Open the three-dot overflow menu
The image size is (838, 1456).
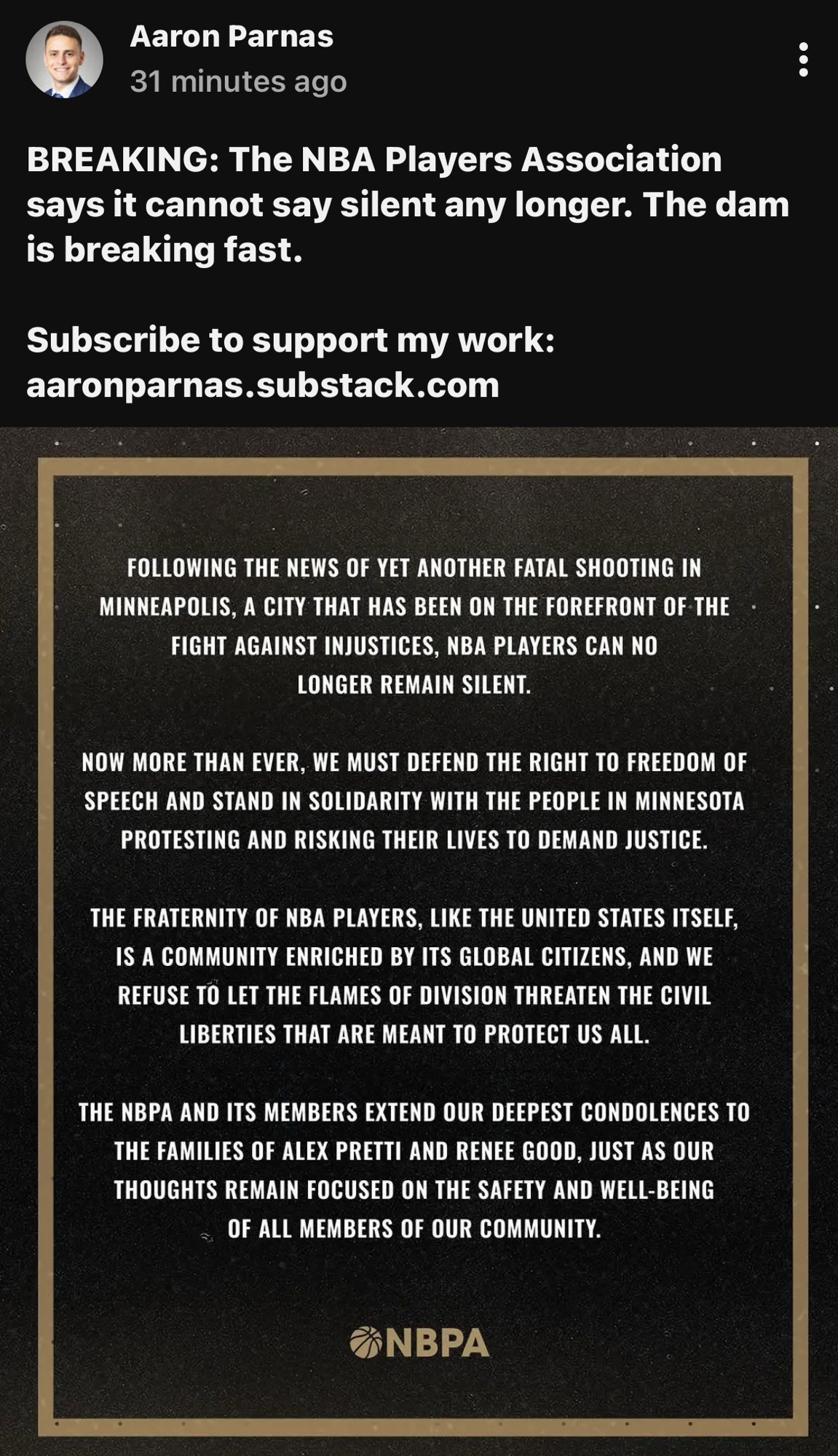tap(803, 59)
